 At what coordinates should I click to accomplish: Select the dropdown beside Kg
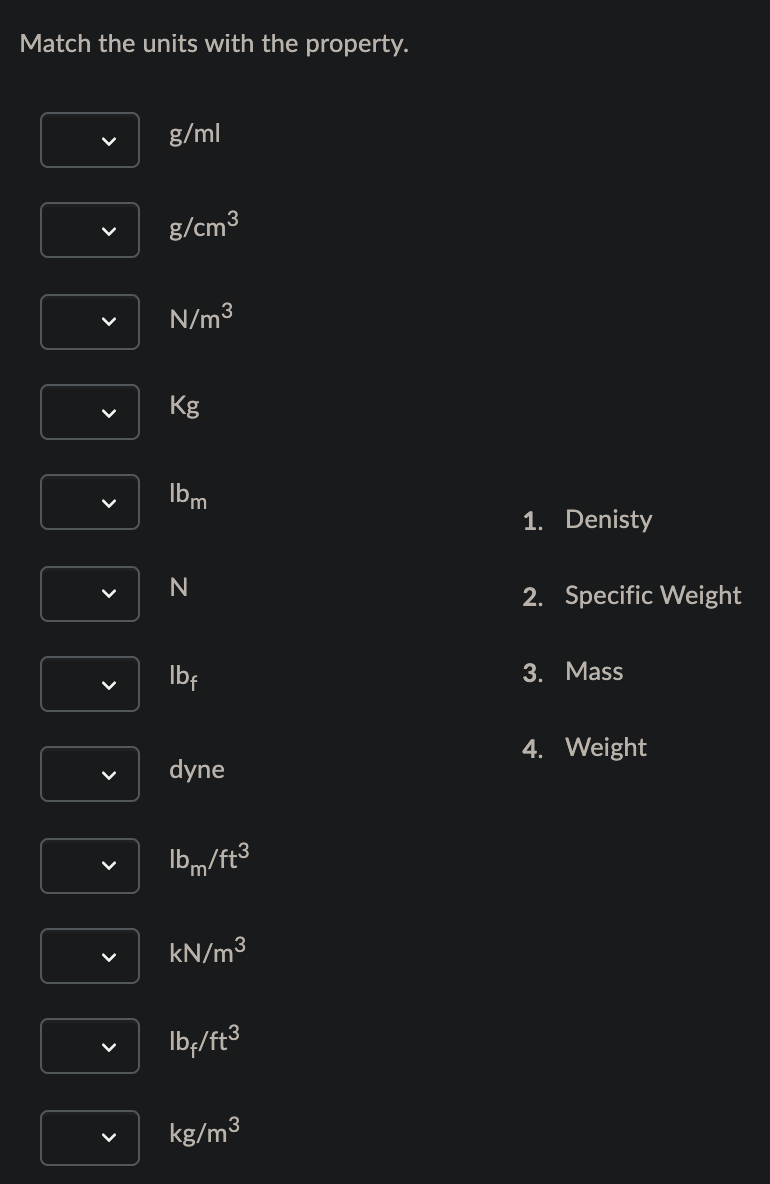coord(90,412)
